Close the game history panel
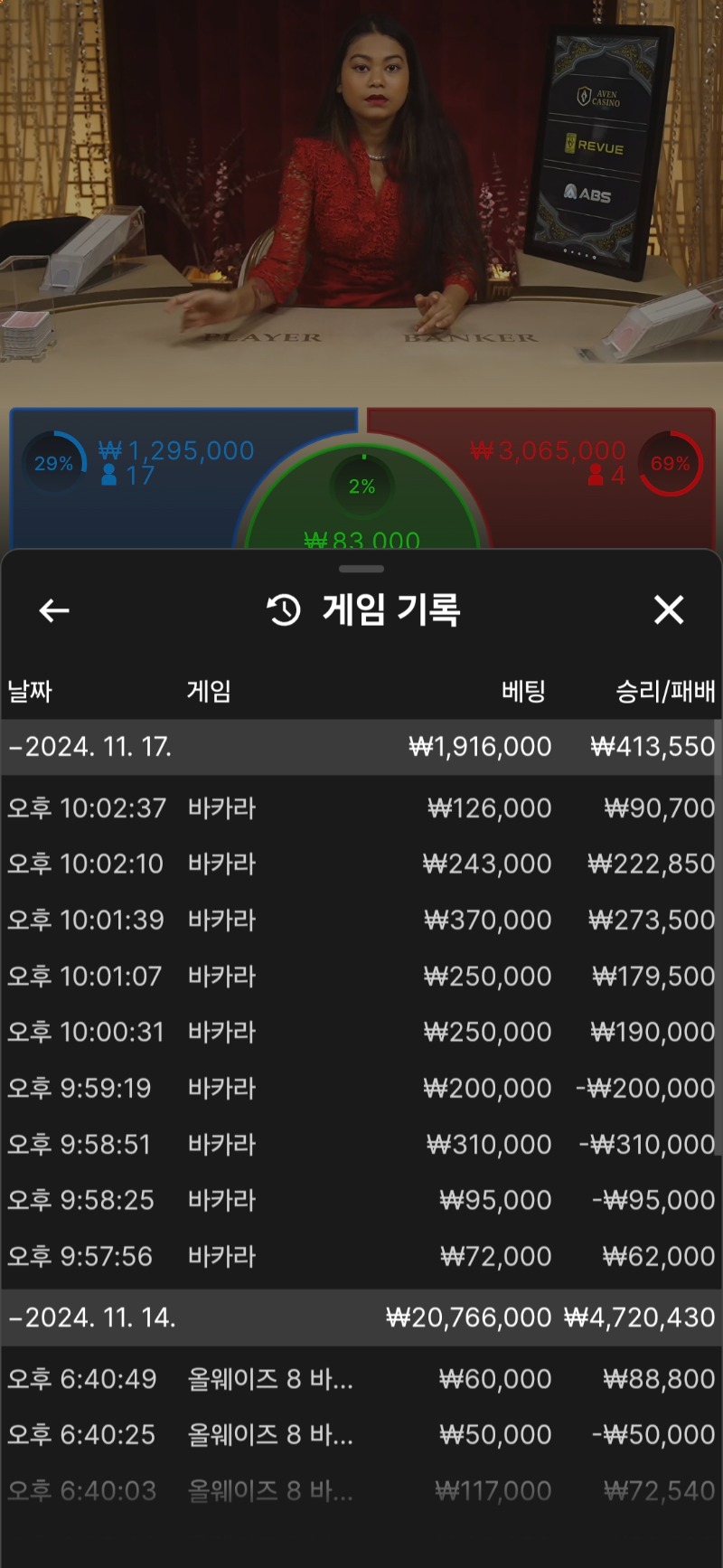Image resolution: width=723 pixels, height=1568 pixels. point(669,610)
